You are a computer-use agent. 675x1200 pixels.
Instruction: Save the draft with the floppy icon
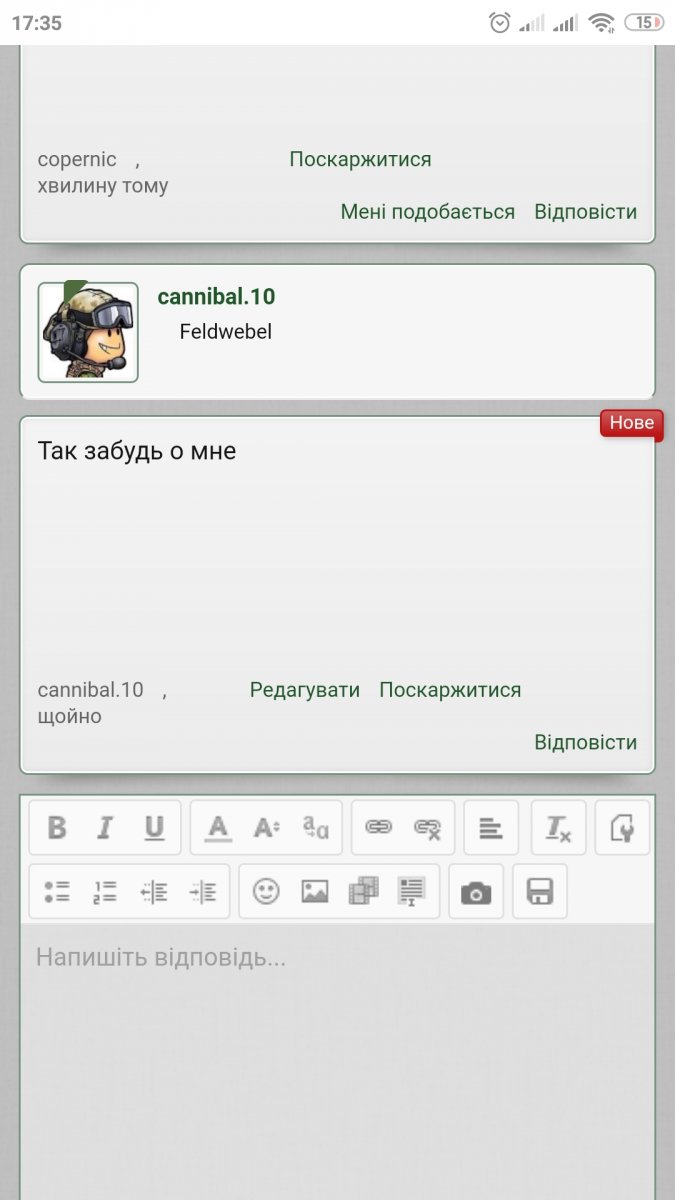(x=540, y=892)
